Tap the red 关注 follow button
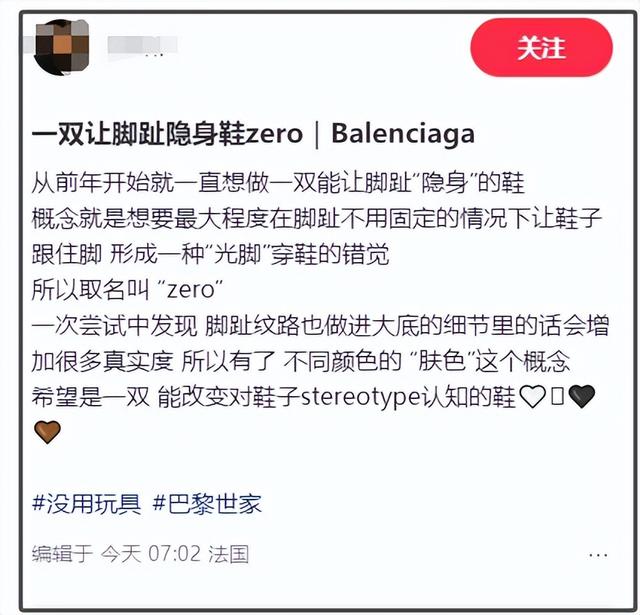Viewport: 640px width, 615px height. tap(541, 47)
